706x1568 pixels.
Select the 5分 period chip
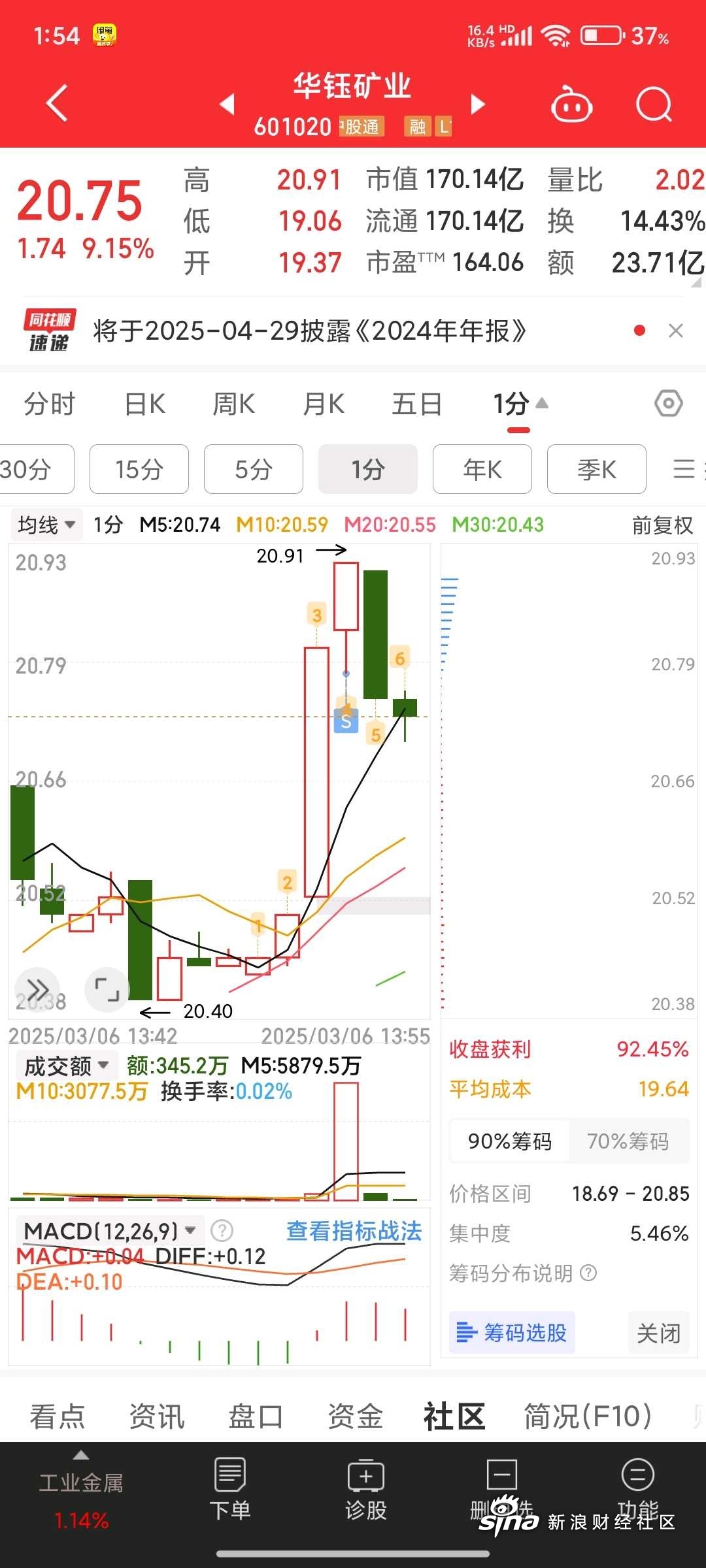pyautogui.click(x=254, y=469)
